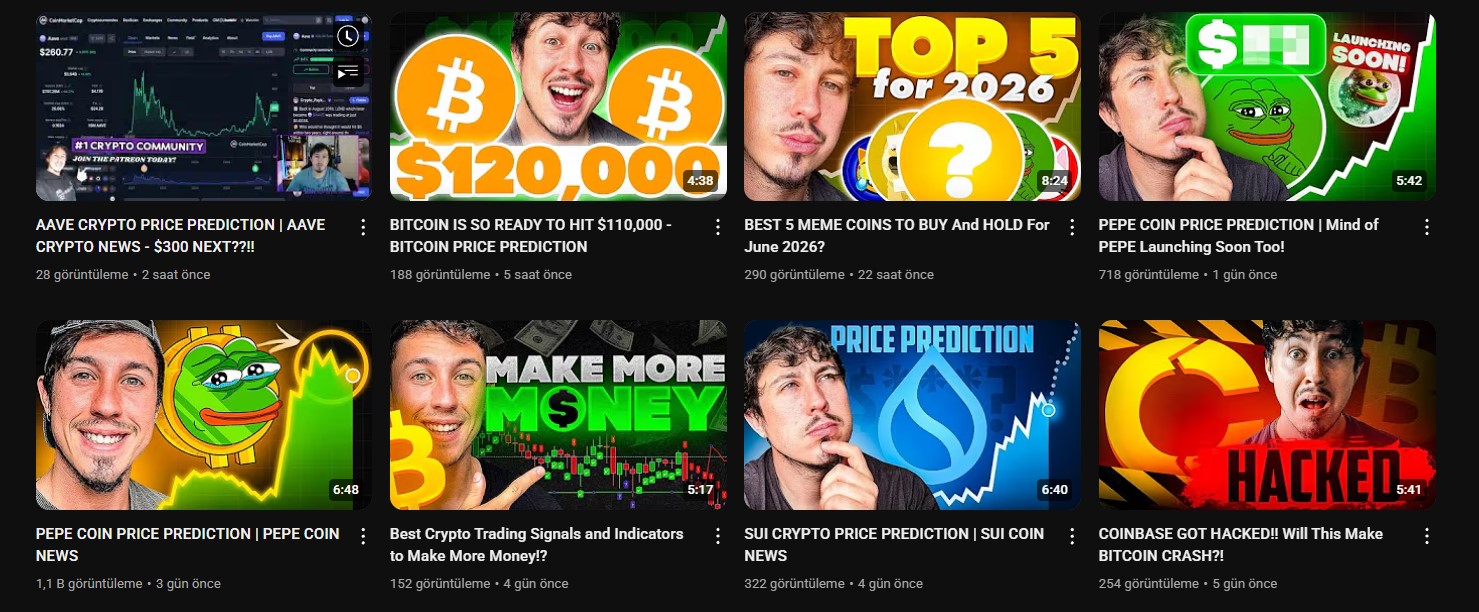Open options menu for Crypto Trading Signals video
The width and height of the screenshot is (1479, 612).
pos(718,536)
